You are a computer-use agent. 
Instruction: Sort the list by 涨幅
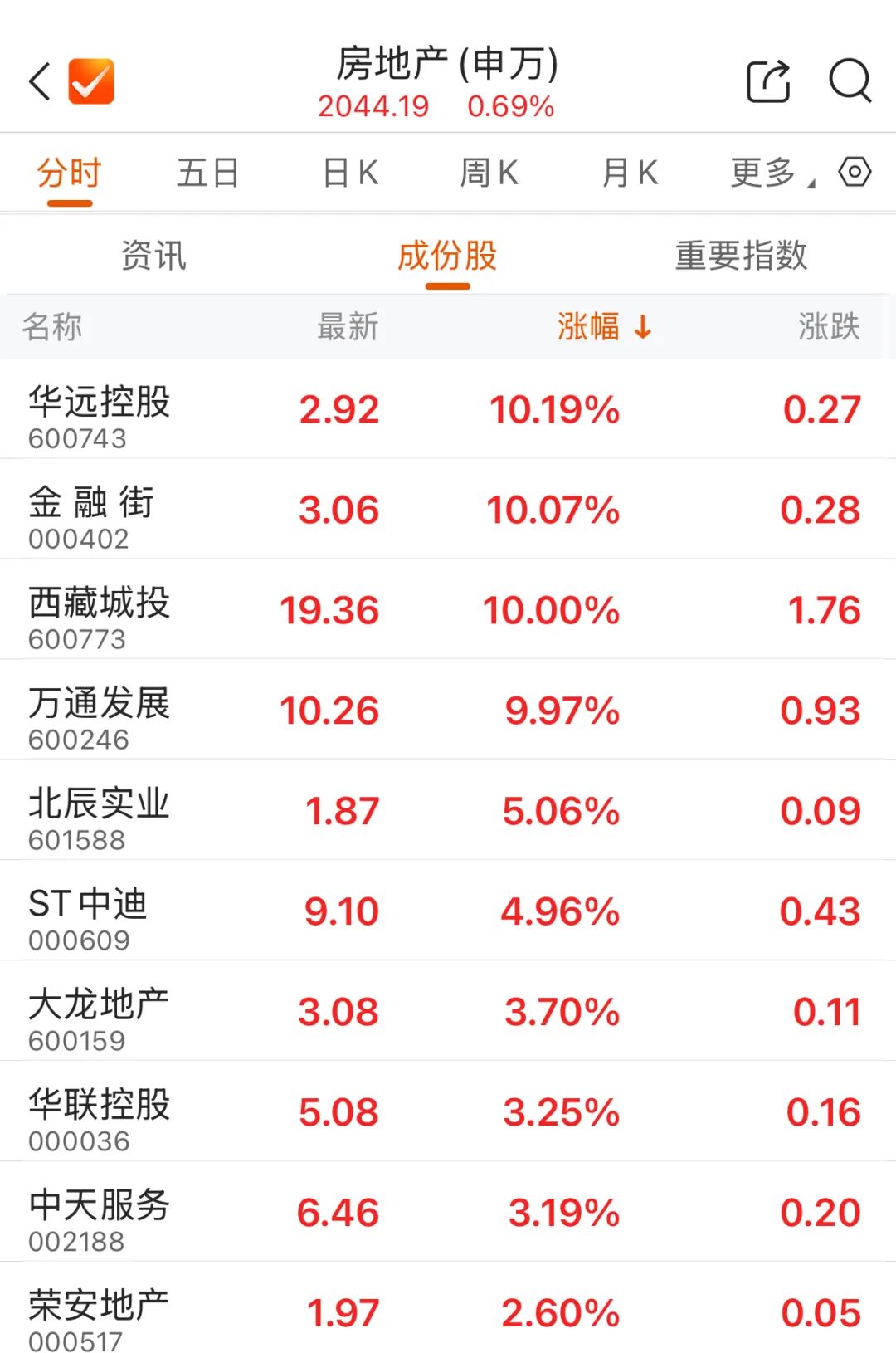coord(603,327)
